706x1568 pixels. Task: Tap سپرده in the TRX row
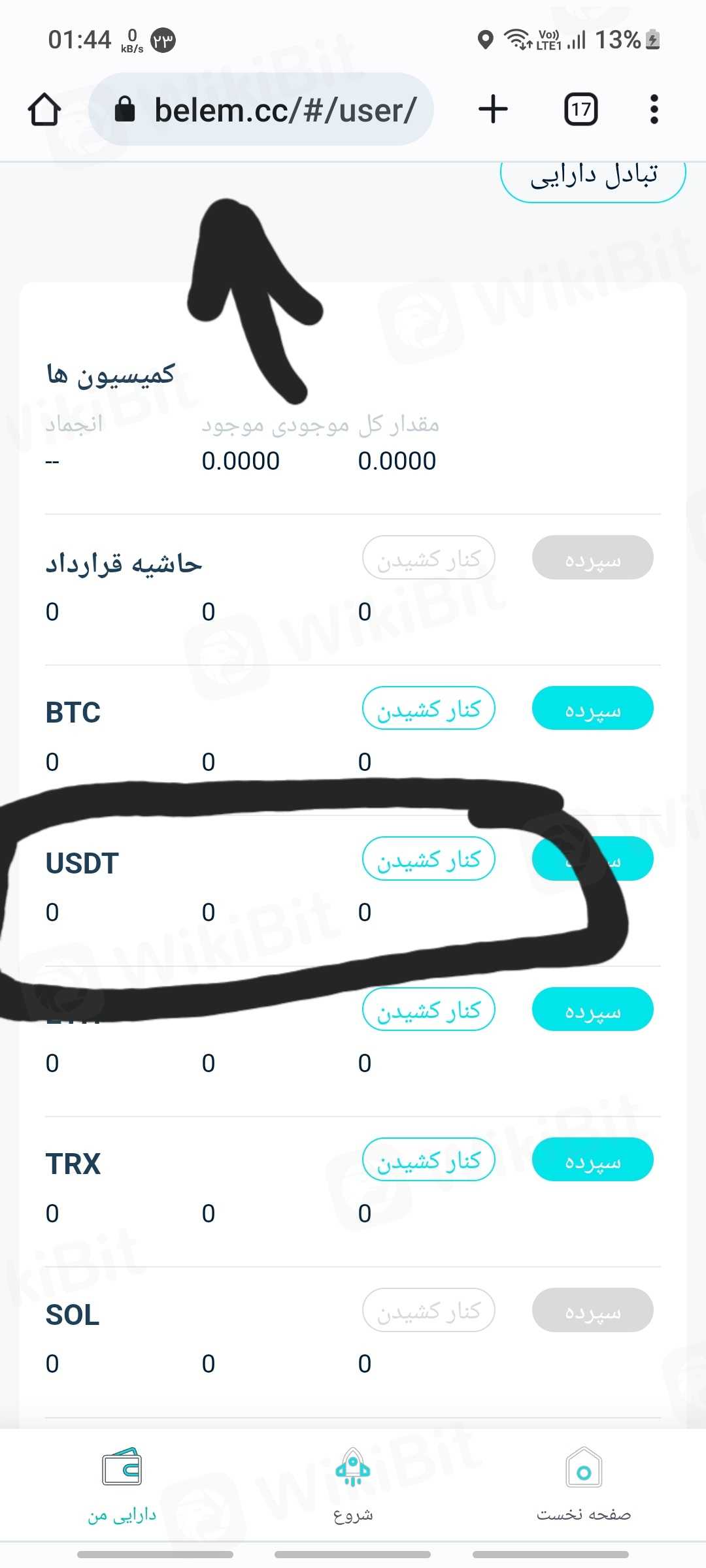(x=592, y=1160)
